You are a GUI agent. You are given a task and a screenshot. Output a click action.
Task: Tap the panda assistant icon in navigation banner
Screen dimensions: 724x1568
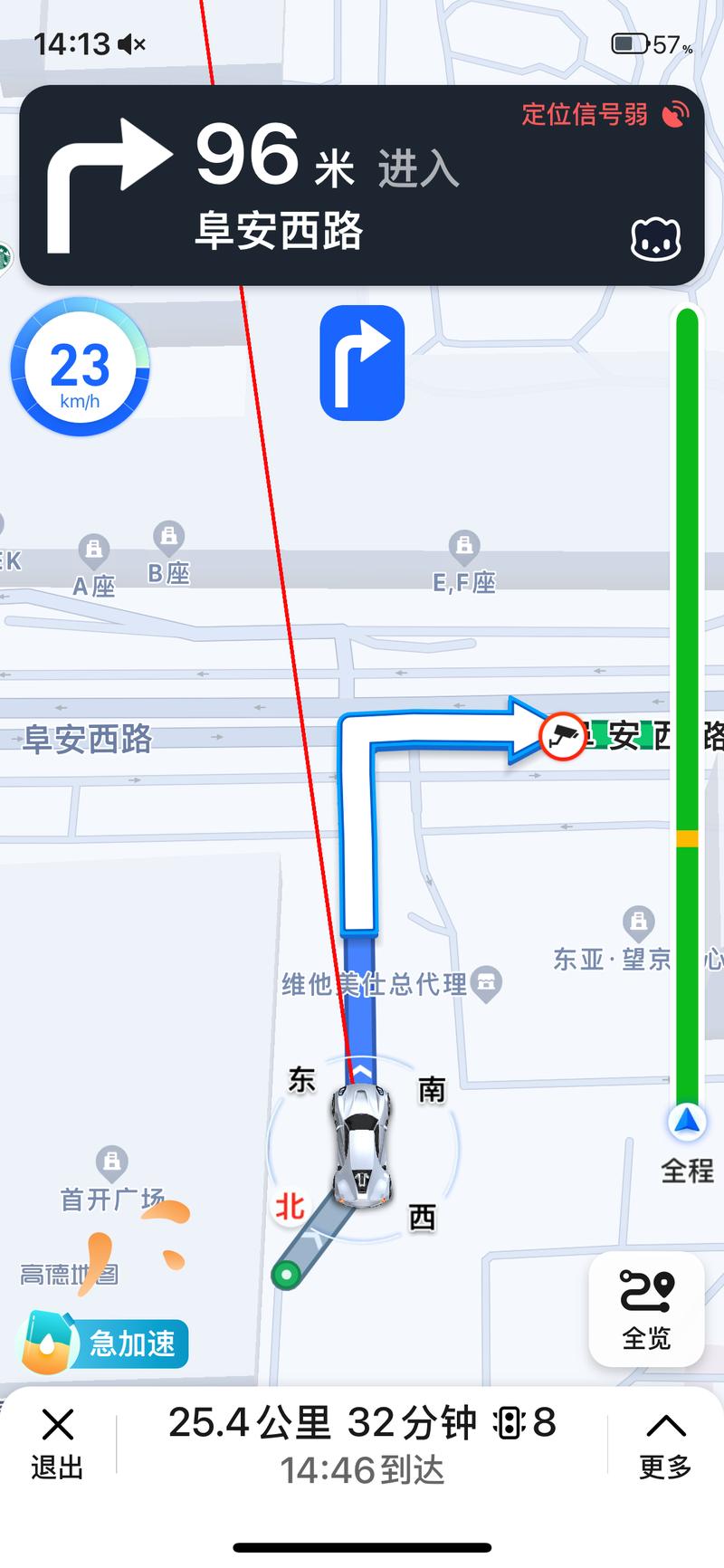655,237
